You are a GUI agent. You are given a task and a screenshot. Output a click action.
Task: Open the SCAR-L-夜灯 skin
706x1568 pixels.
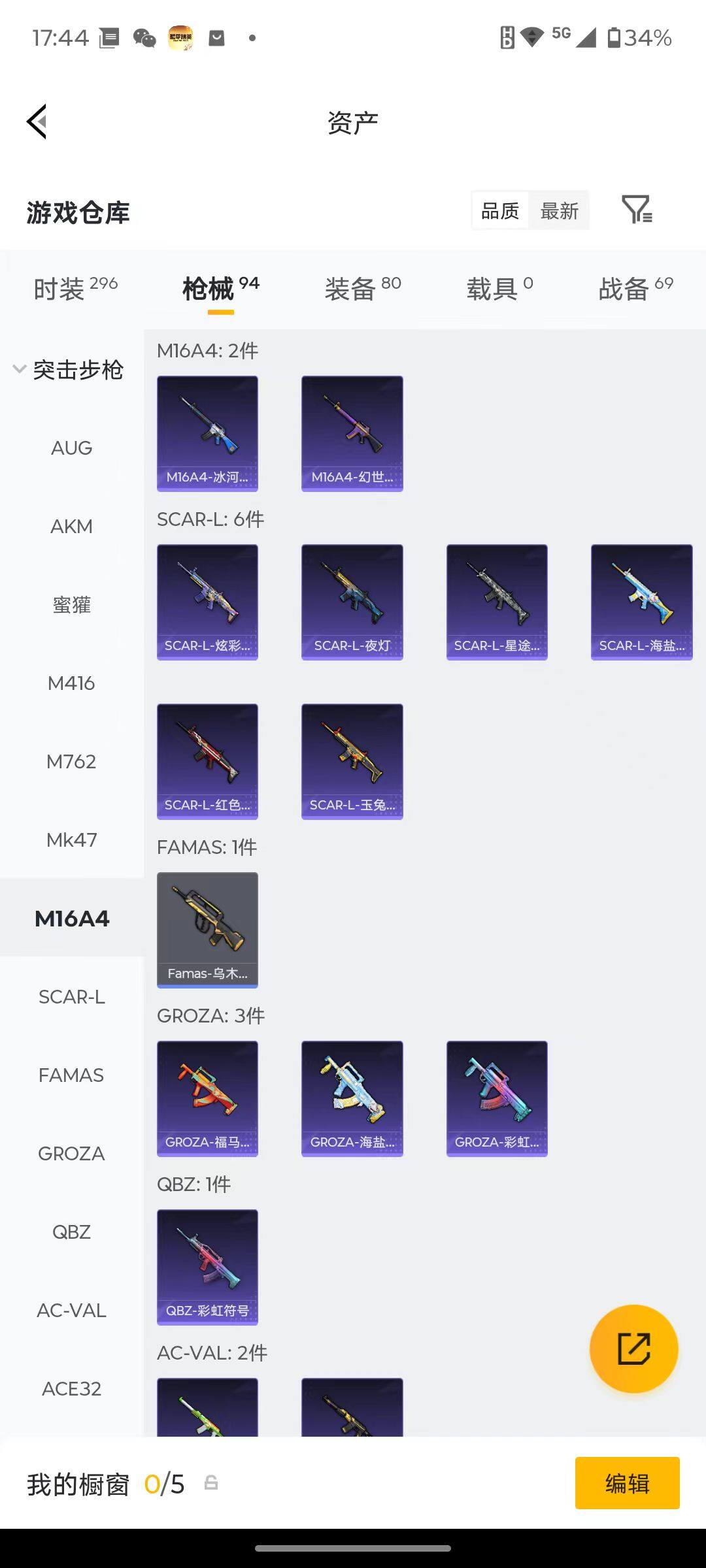[352, 602]
